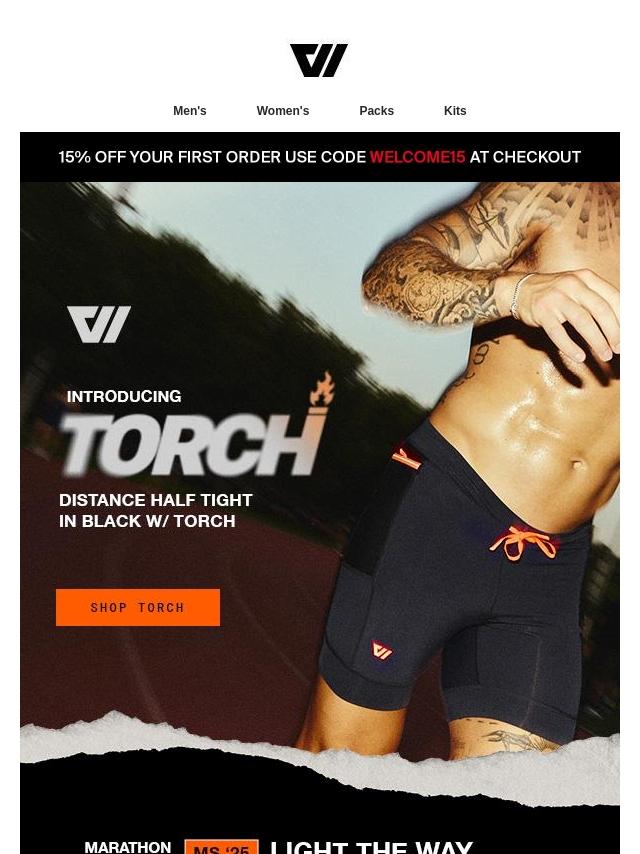Tap the Shop Torch button
The width and height of the screenshot is (640, 854).
click(x=138, y=607)
